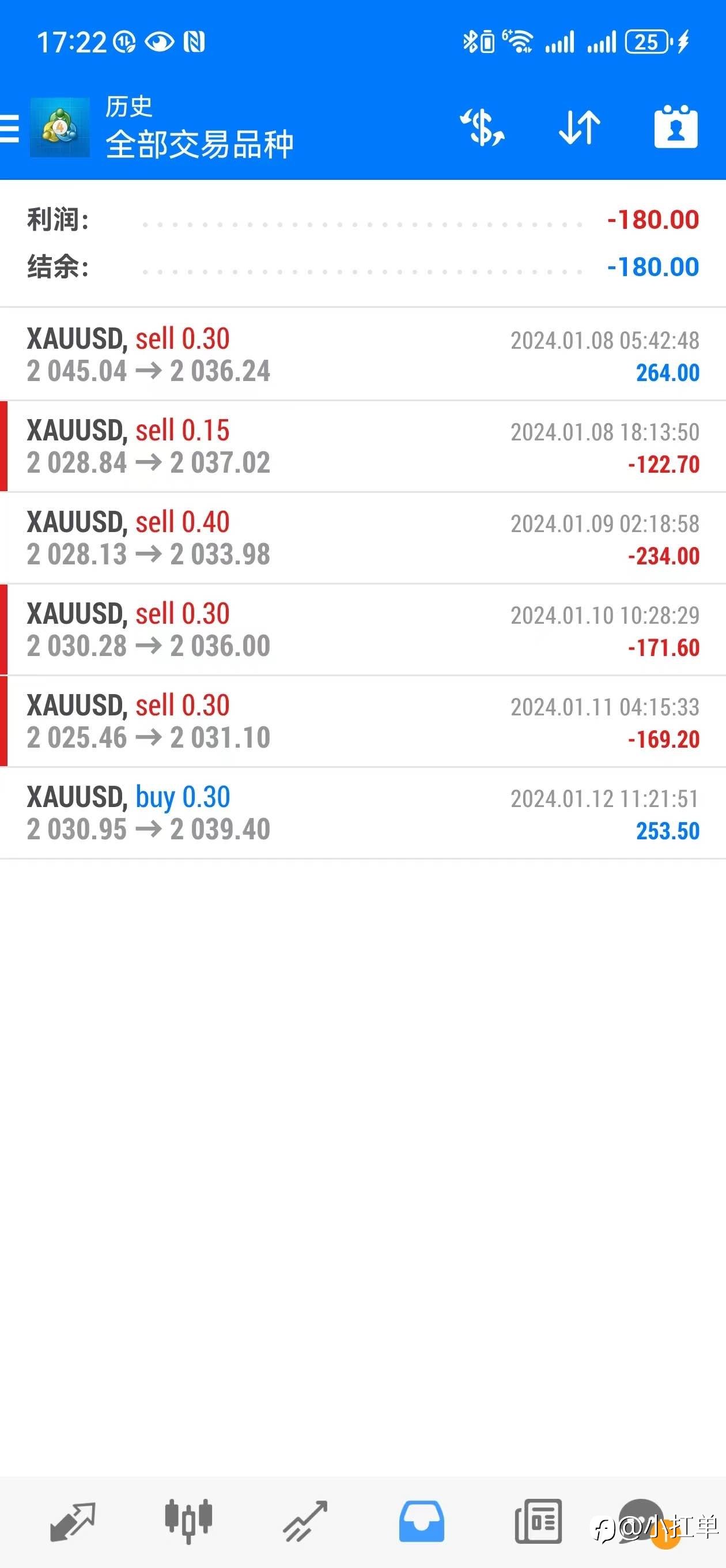Select the sell 0.40 trade losing -234.00

tap(362, 538)
